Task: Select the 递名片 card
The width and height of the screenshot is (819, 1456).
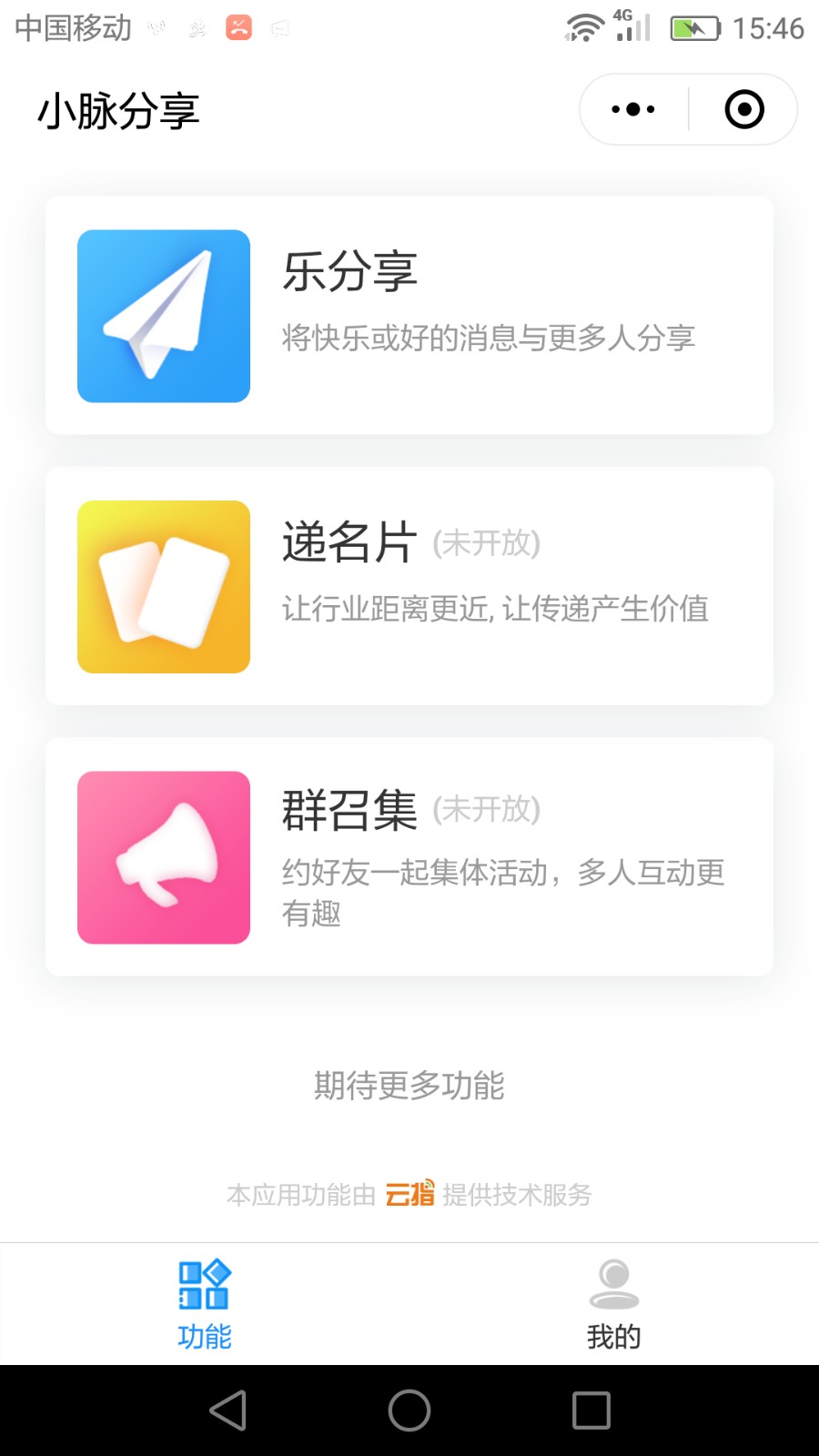Action: tap(409, 586)
